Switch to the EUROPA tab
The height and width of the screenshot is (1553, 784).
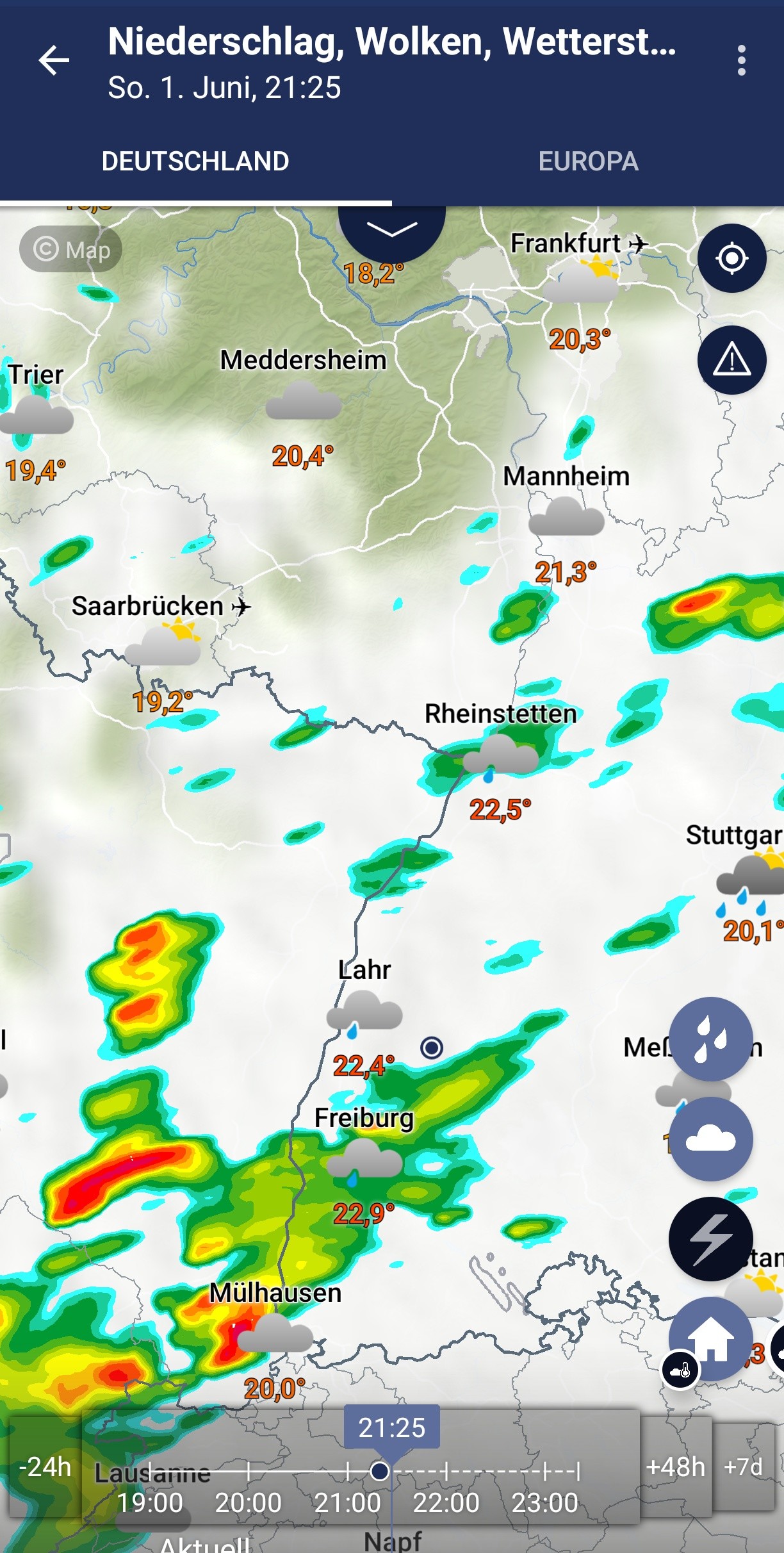coord(588,161)
